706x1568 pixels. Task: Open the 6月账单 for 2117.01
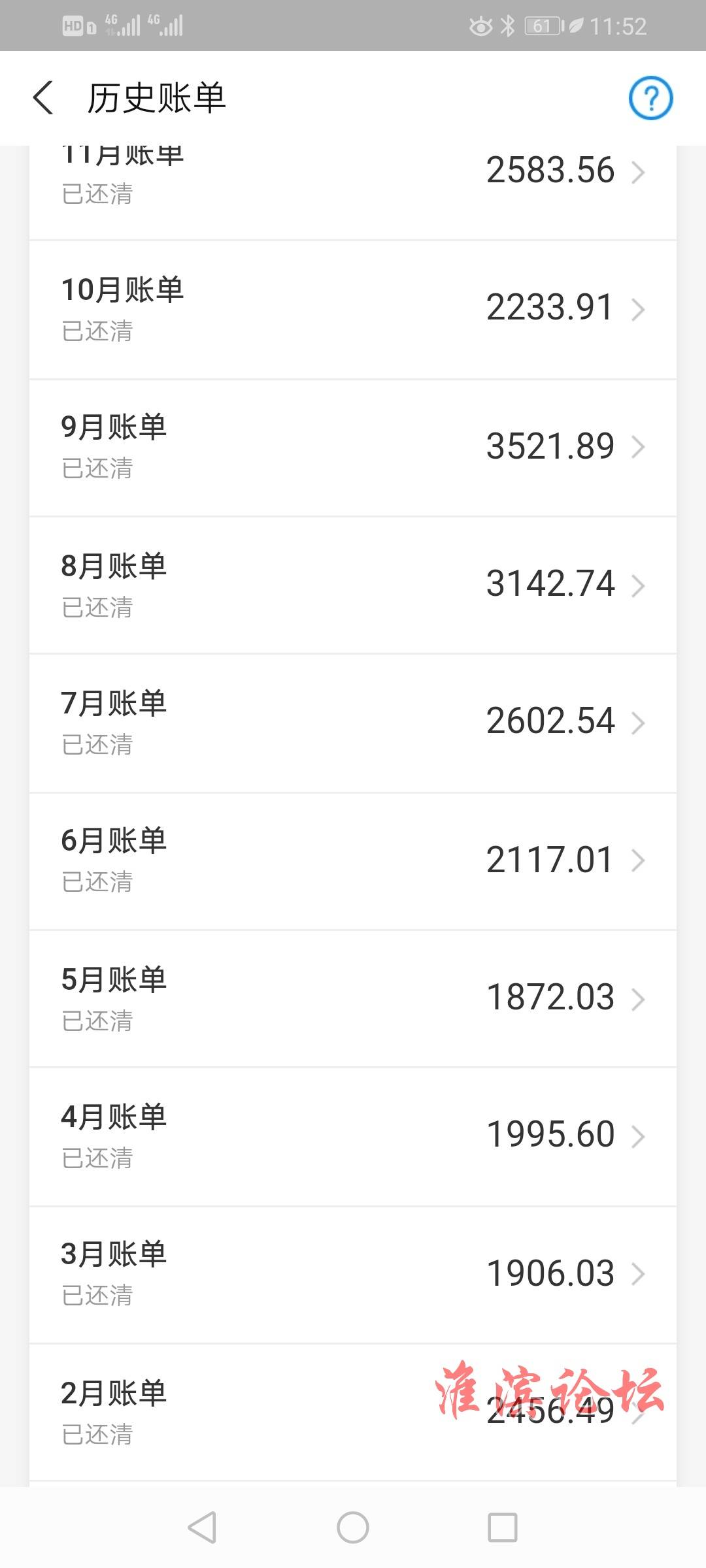point(353,862)
